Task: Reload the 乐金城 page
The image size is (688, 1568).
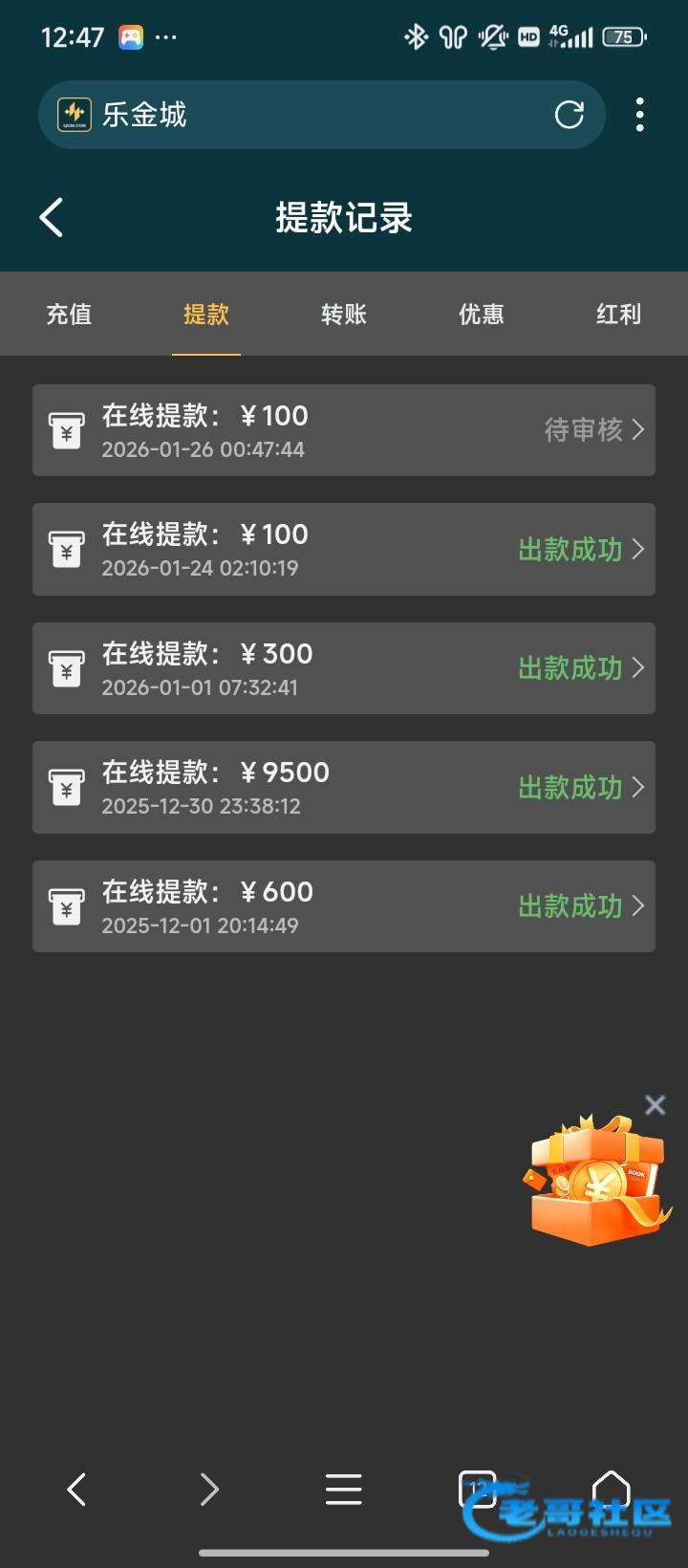Action: tap(569, 115)
